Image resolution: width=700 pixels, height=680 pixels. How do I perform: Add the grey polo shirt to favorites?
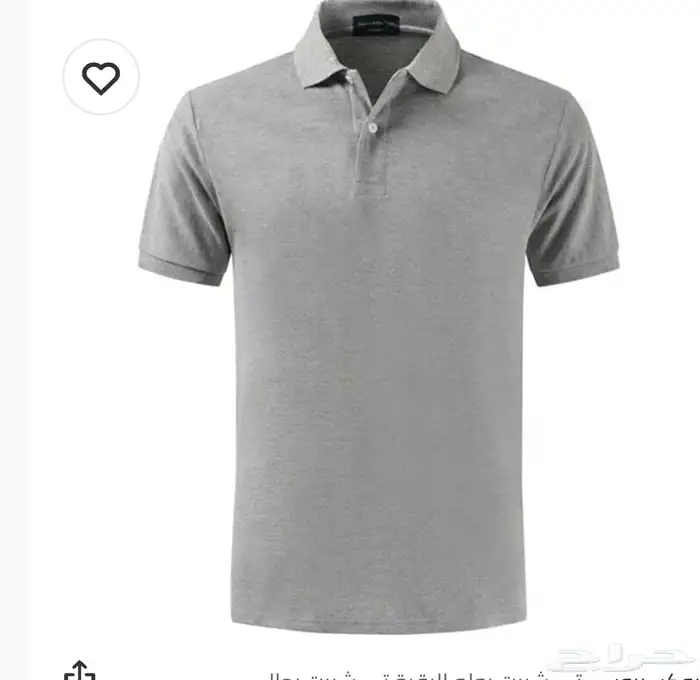[101, 78]
